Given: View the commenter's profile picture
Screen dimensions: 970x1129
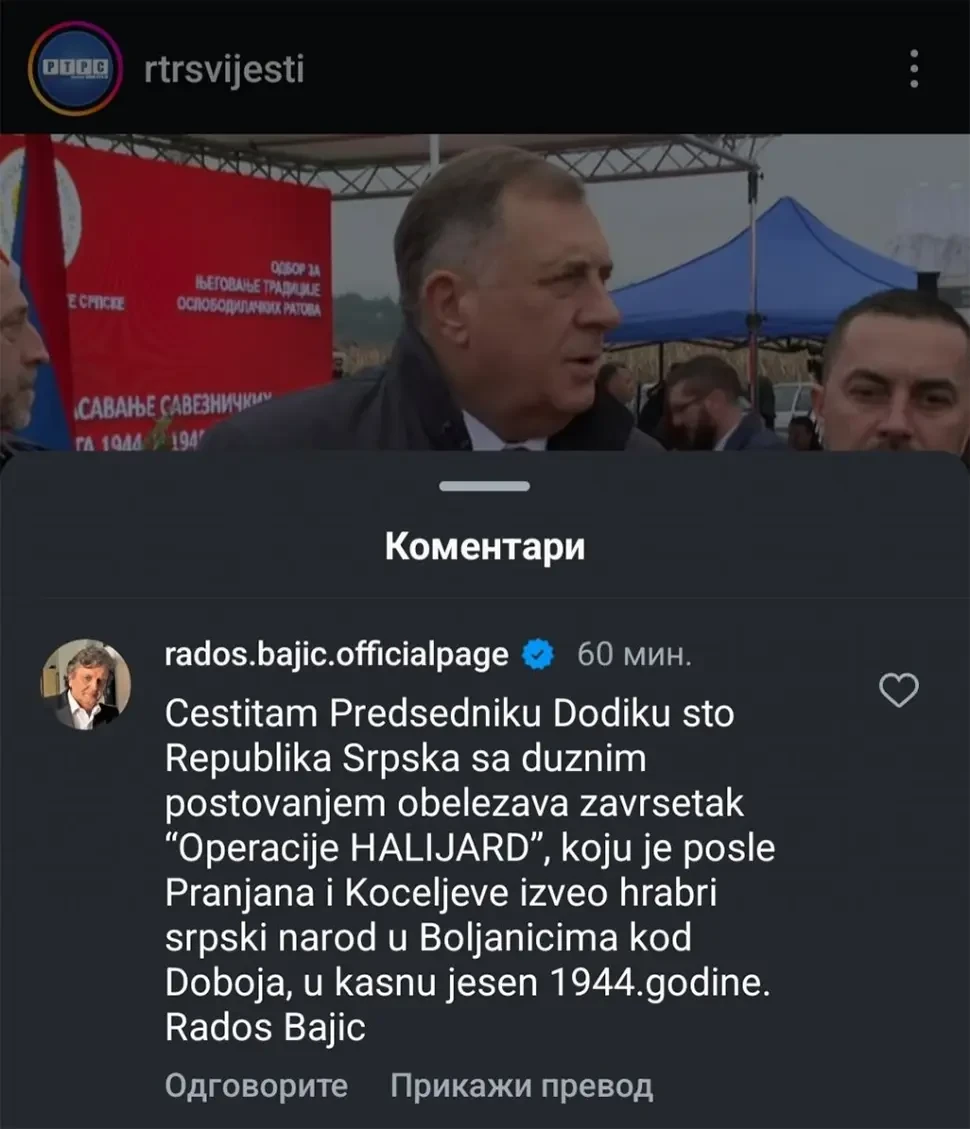Looking at the screenshot, I should [85, 684].
